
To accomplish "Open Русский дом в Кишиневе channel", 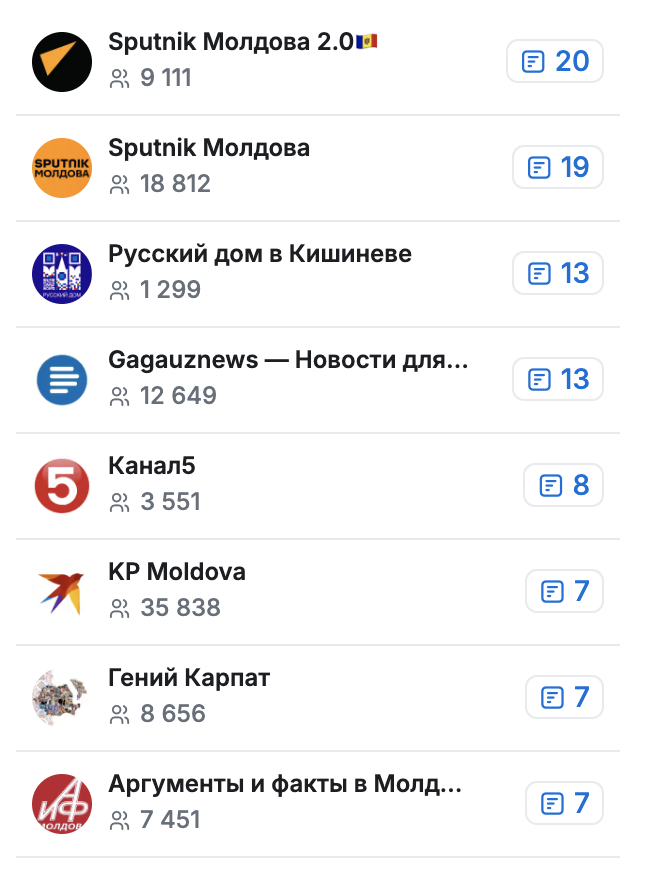I will coord(259,255).
